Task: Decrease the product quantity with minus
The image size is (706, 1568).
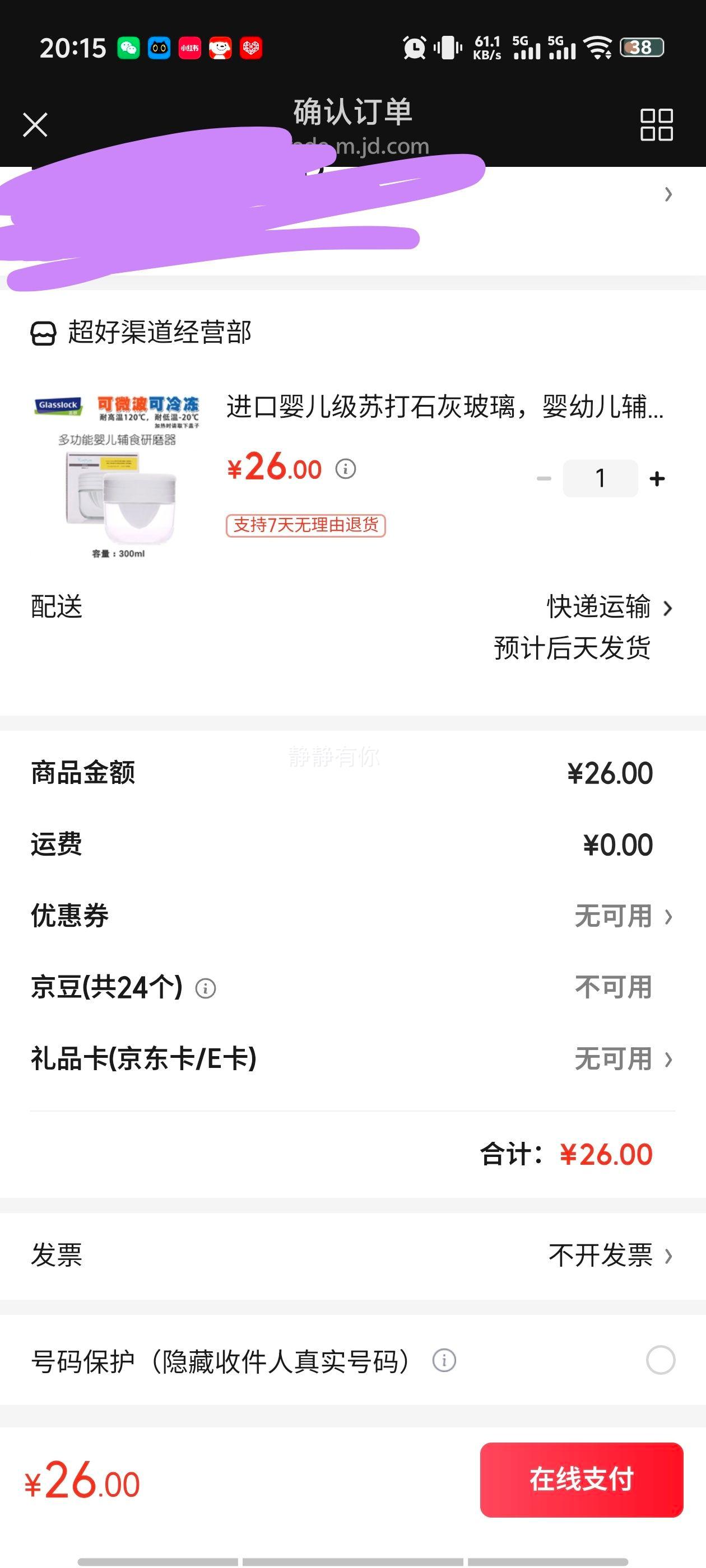Action: click(544, 479)
